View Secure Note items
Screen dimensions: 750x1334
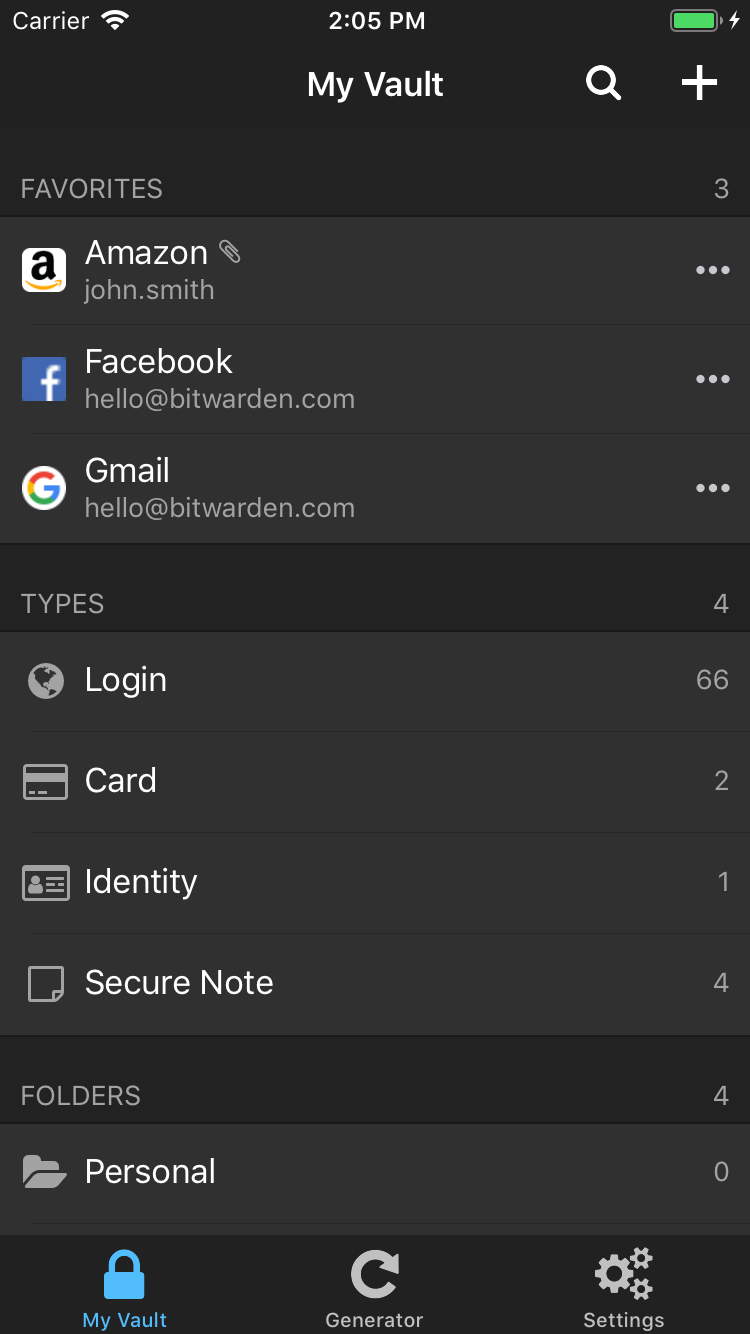(x=375, y=983)
